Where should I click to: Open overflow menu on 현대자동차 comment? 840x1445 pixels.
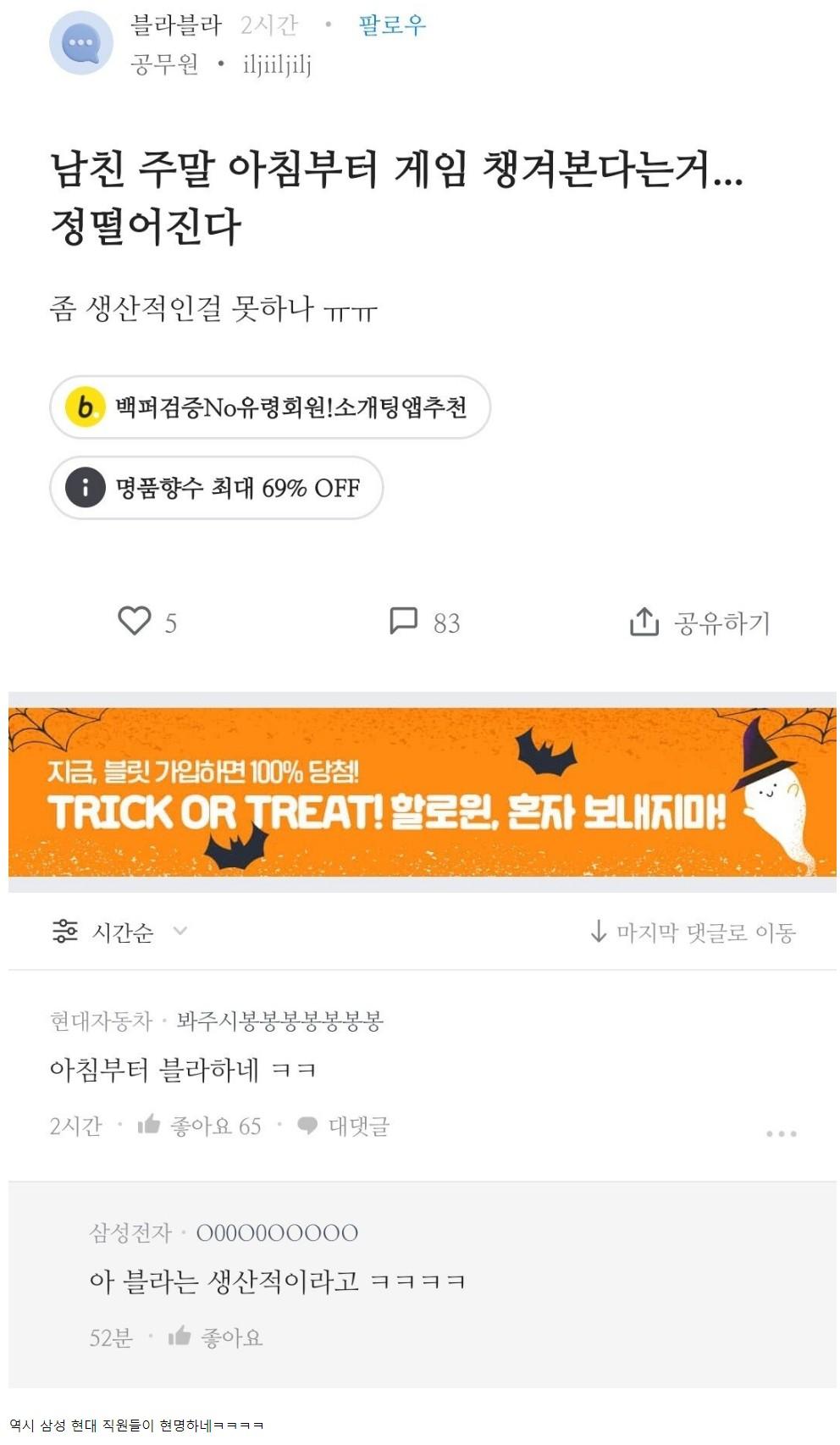pos(781,1133)
